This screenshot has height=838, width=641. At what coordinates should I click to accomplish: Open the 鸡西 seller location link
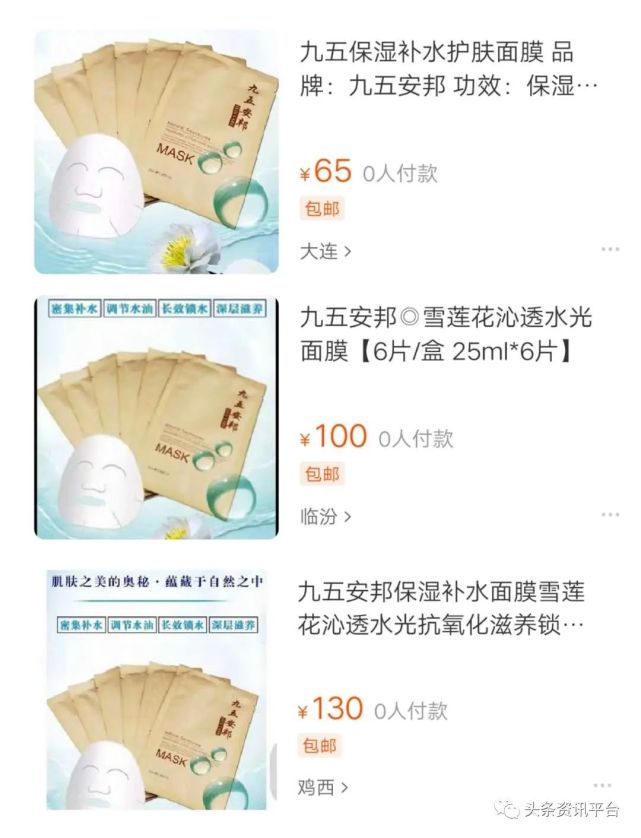tap(325, 787)
